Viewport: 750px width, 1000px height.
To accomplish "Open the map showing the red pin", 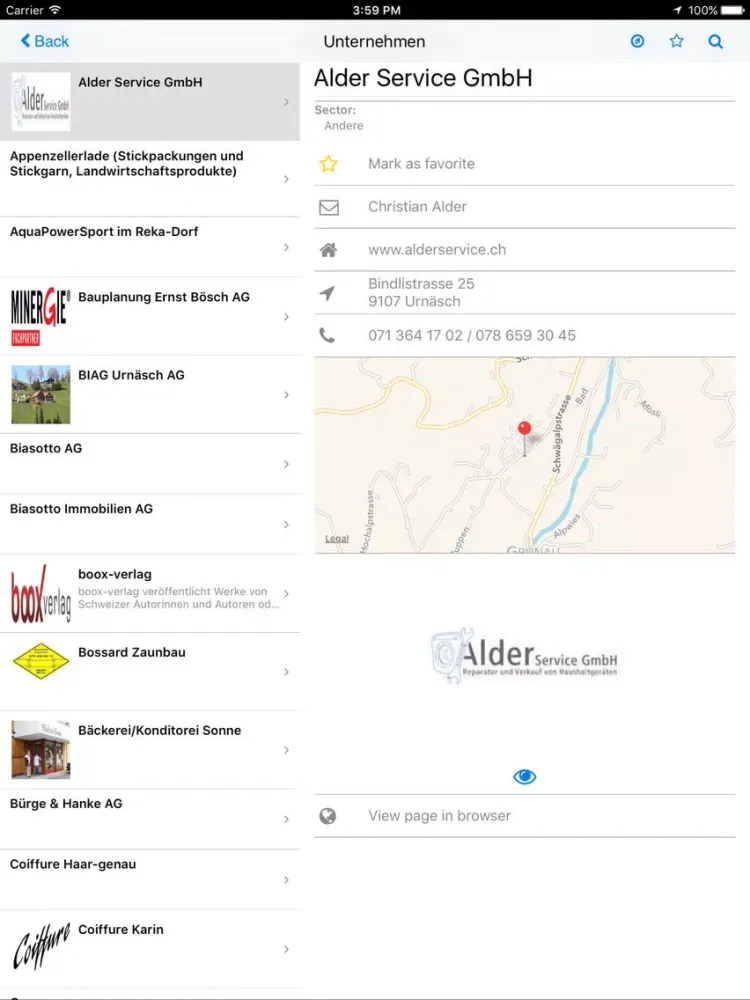I will click(x=525, y=455).
